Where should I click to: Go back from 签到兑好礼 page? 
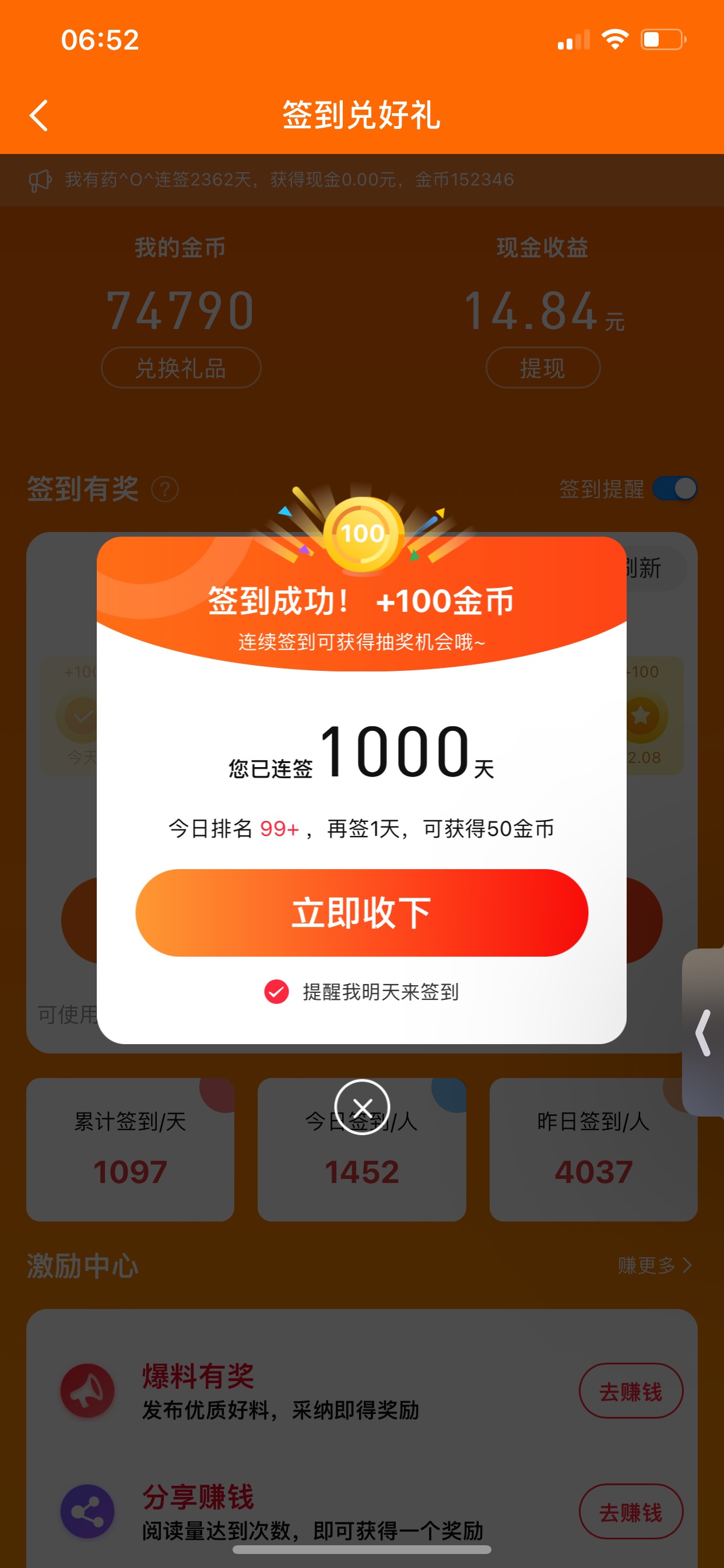click(39, 116)
